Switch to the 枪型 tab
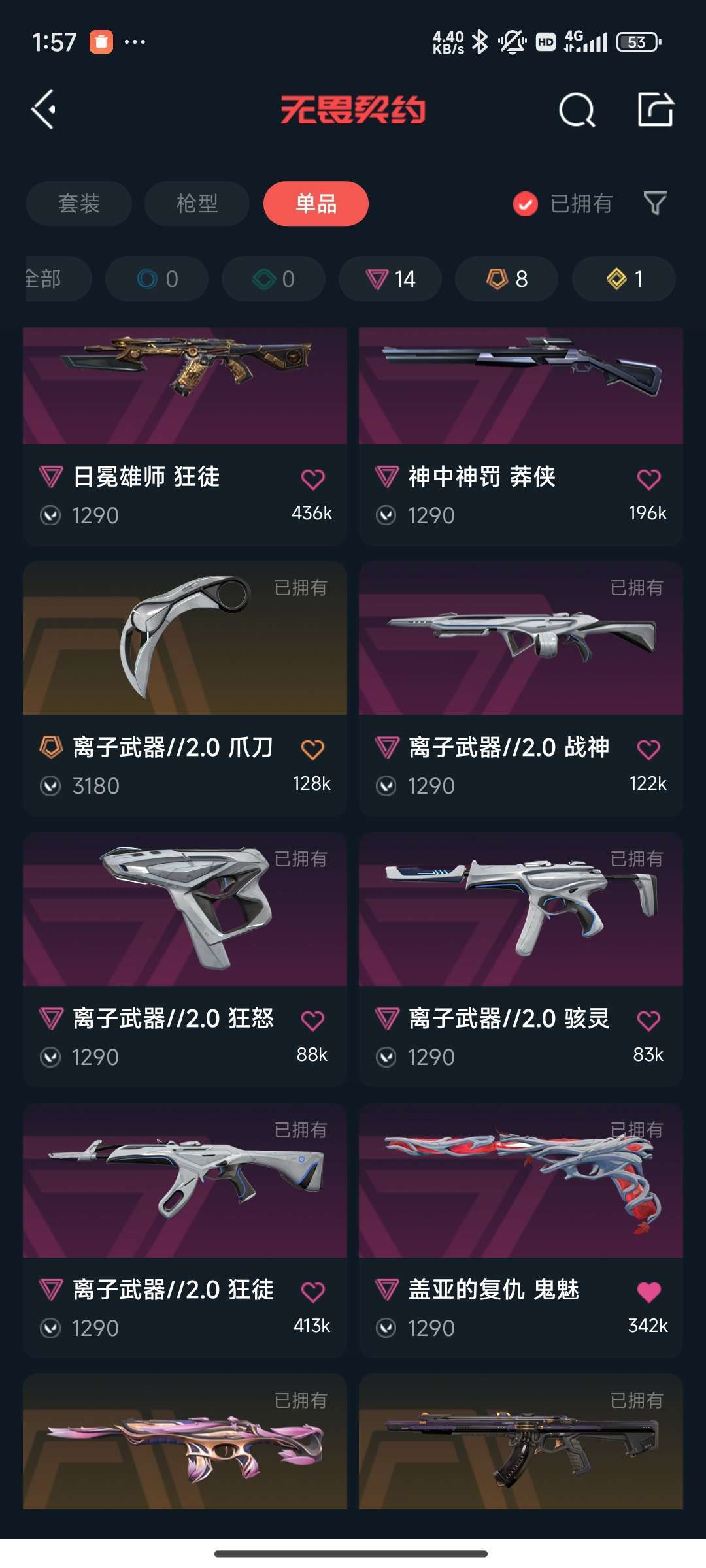The image size is (706, 1568). 197,203
